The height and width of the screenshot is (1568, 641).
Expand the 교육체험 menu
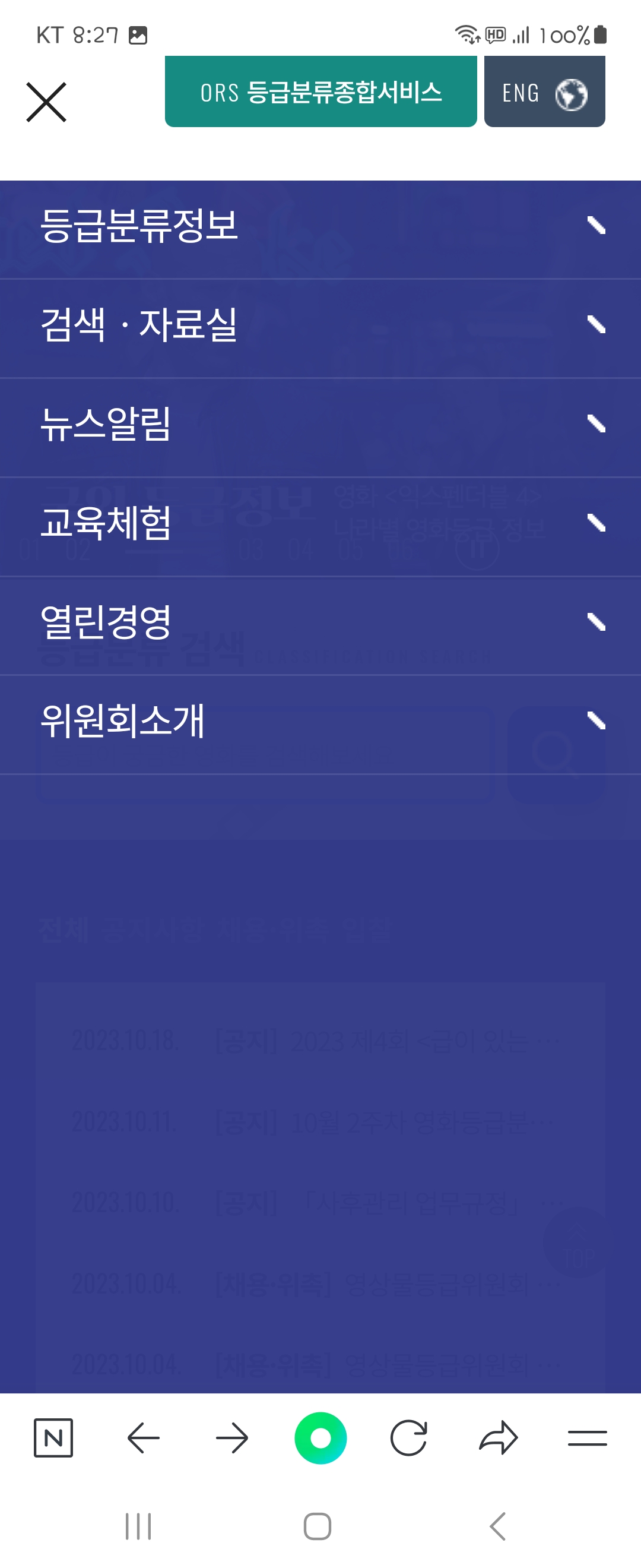click(x=320, y=523)
